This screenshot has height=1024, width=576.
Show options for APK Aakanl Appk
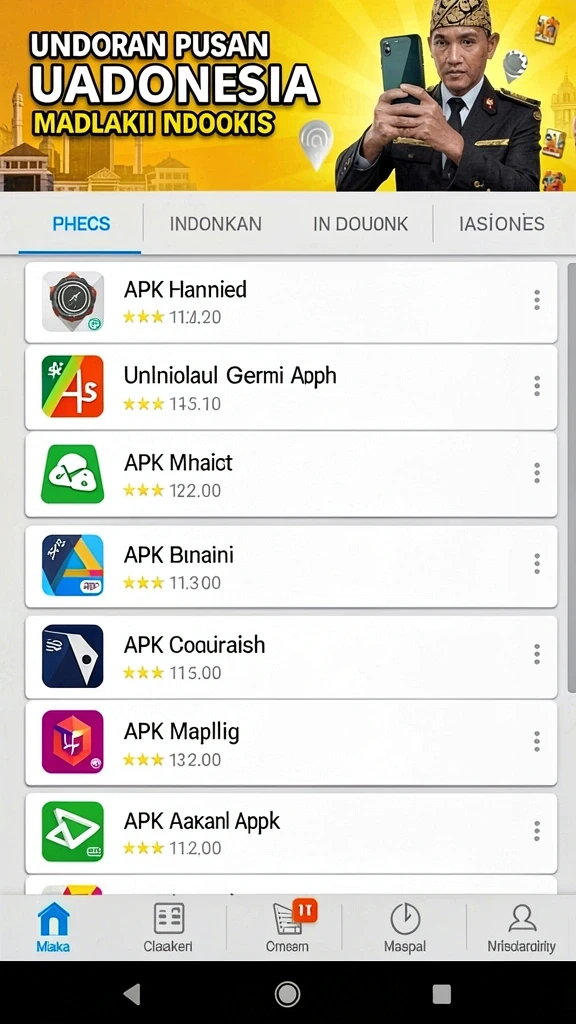(537, 831)
